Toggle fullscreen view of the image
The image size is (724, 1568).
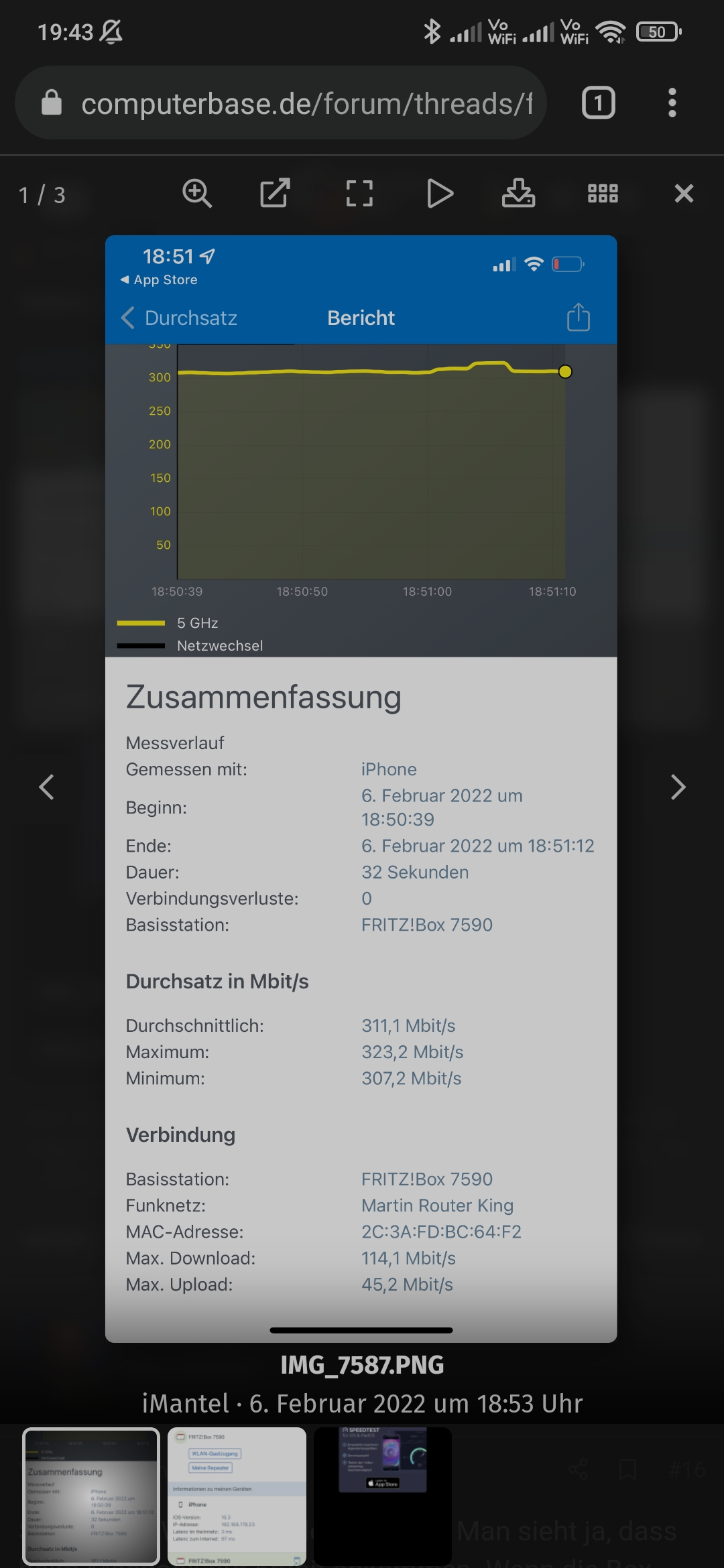pos(359,194)
